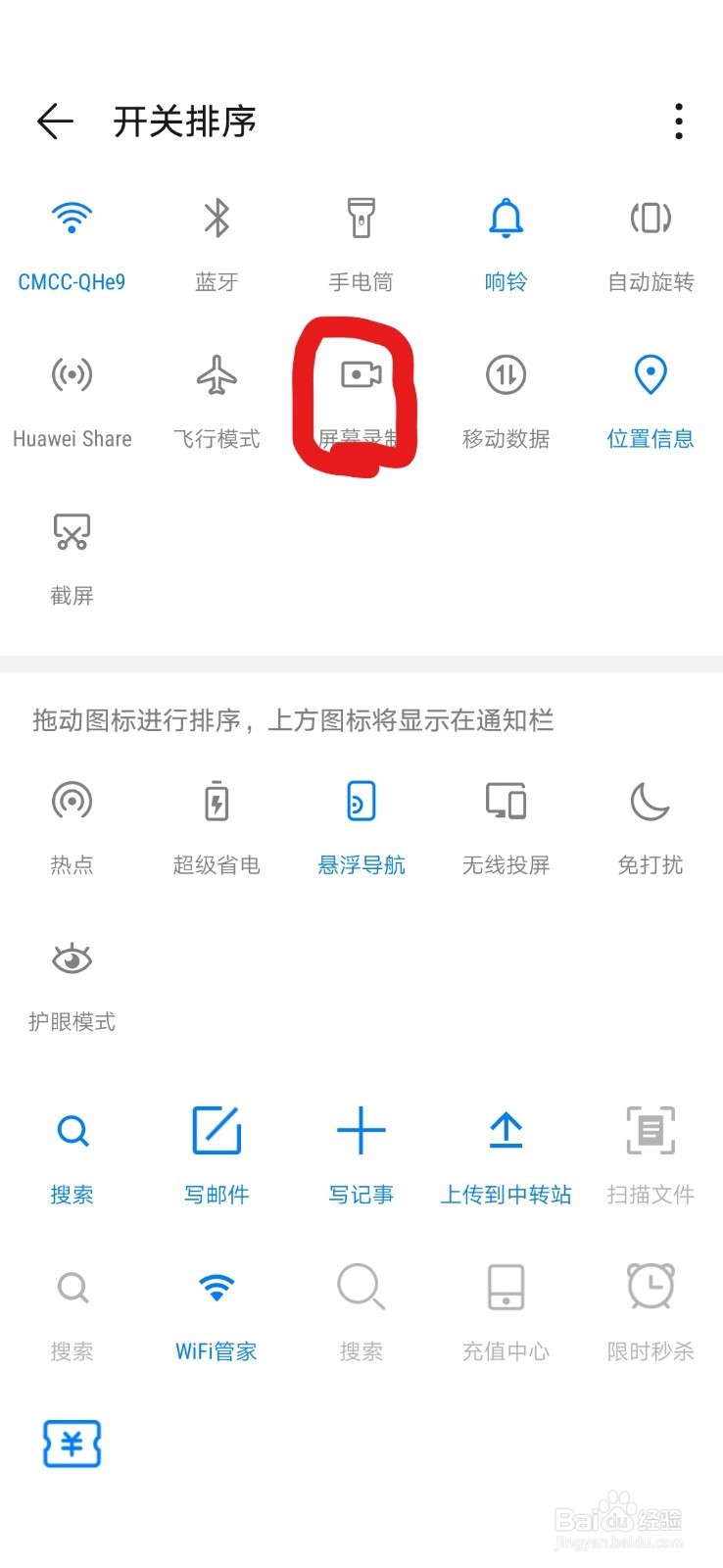Select the circled screen recording (屏幕录制) icon

361,377
